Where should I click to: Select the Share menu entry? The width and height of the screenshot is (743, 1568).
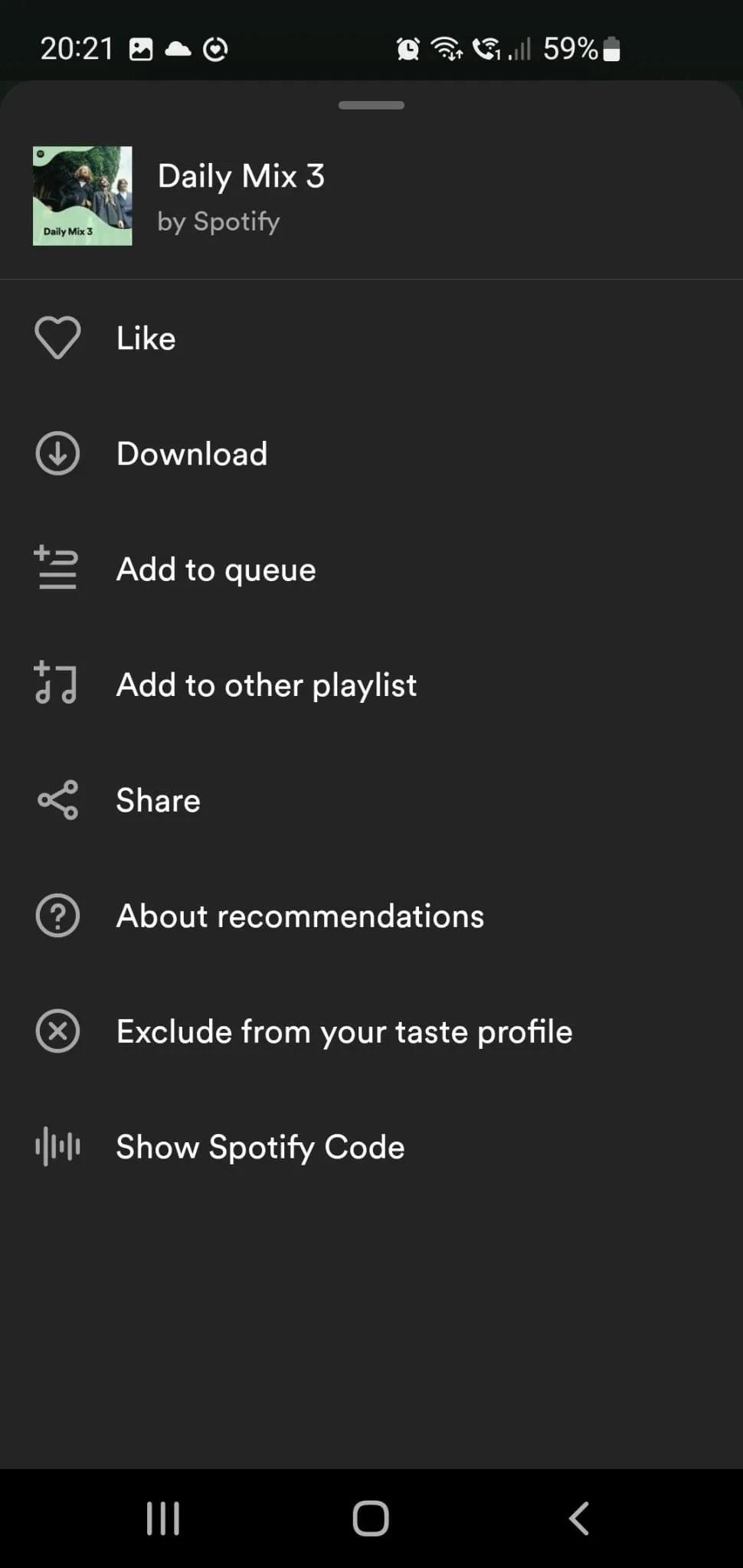point(158,799)
